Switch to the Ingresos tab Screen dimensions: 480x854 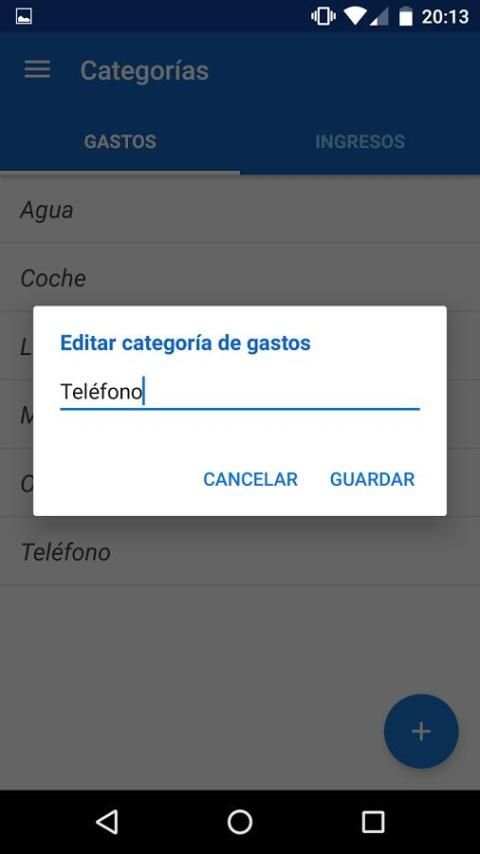(360, 142)
